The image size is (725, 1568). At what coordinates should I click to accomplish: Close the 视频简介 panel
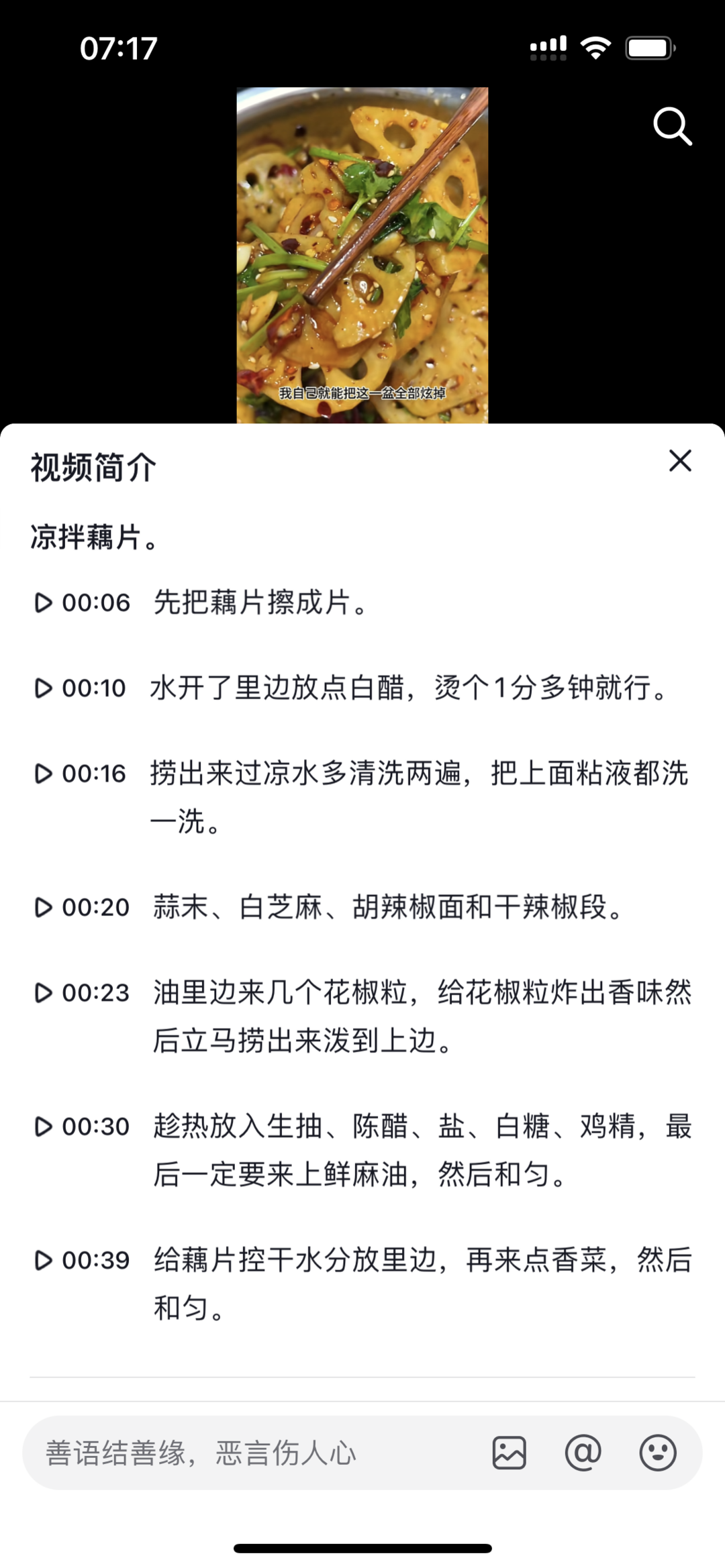coord(680,461)
